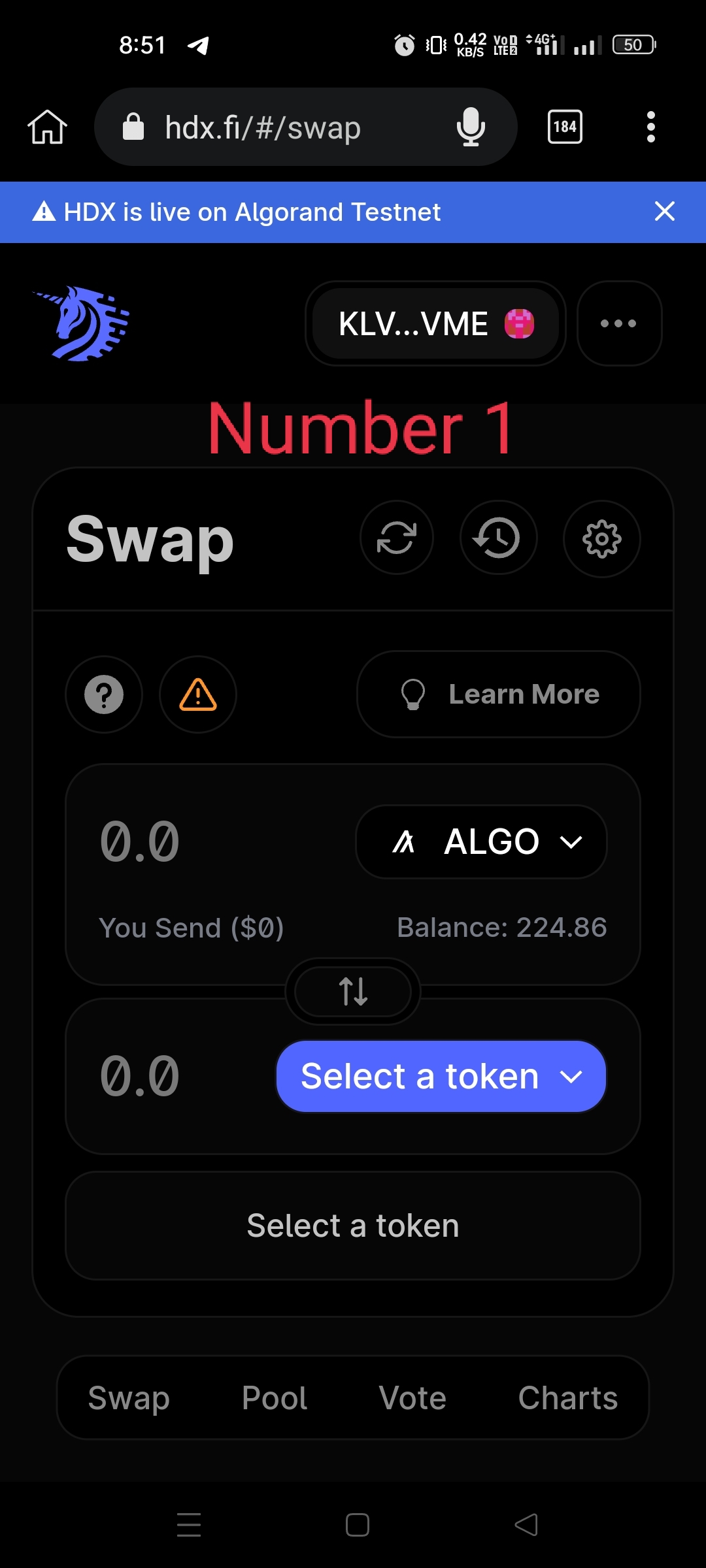Tap the orange warning triangle icon
The image size is (706, 1568).
coord(198,694)
